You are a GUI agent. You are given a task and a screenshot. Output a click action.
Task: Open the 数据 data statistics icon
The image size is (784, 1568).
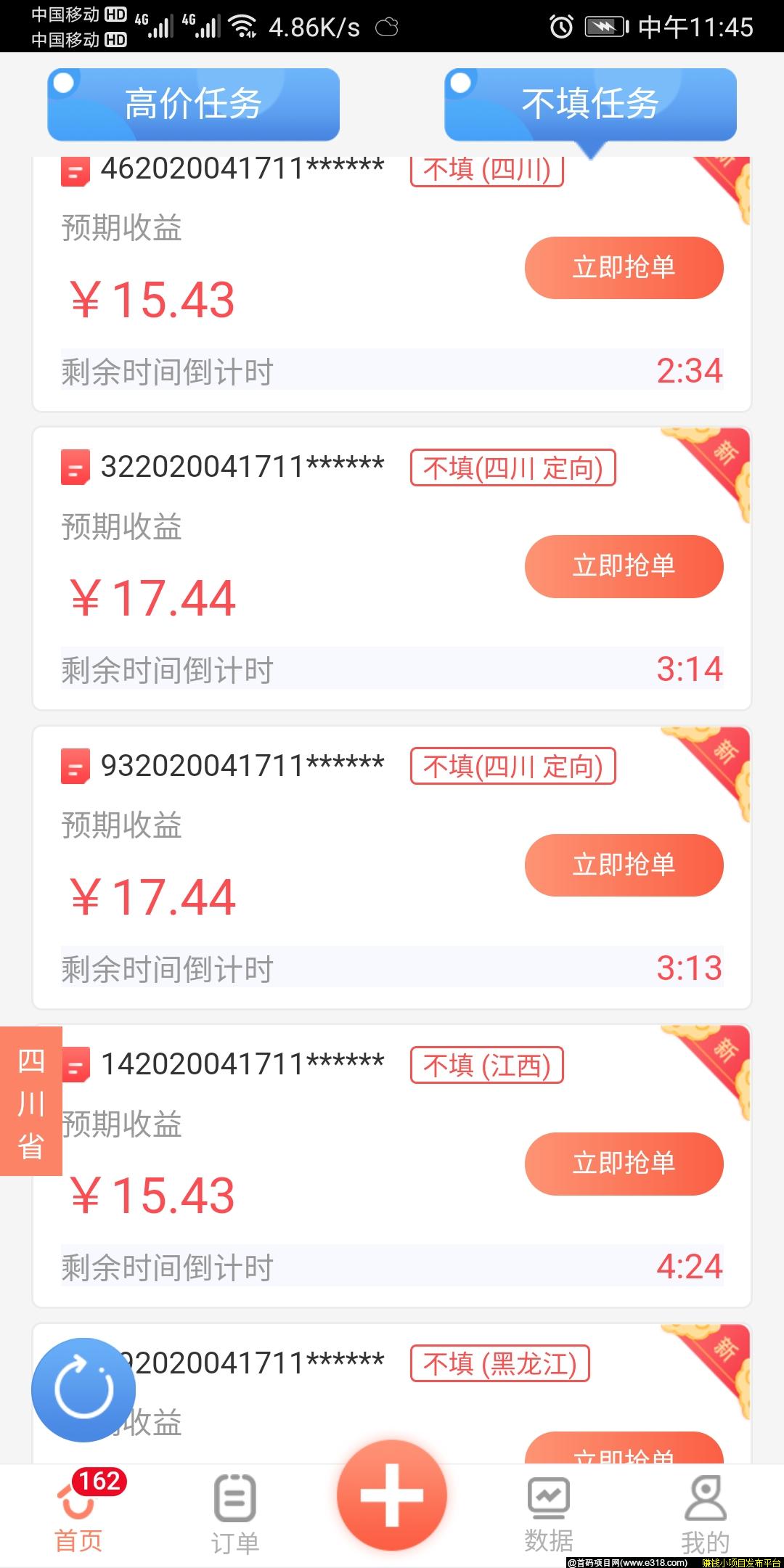click(549, 1497)
